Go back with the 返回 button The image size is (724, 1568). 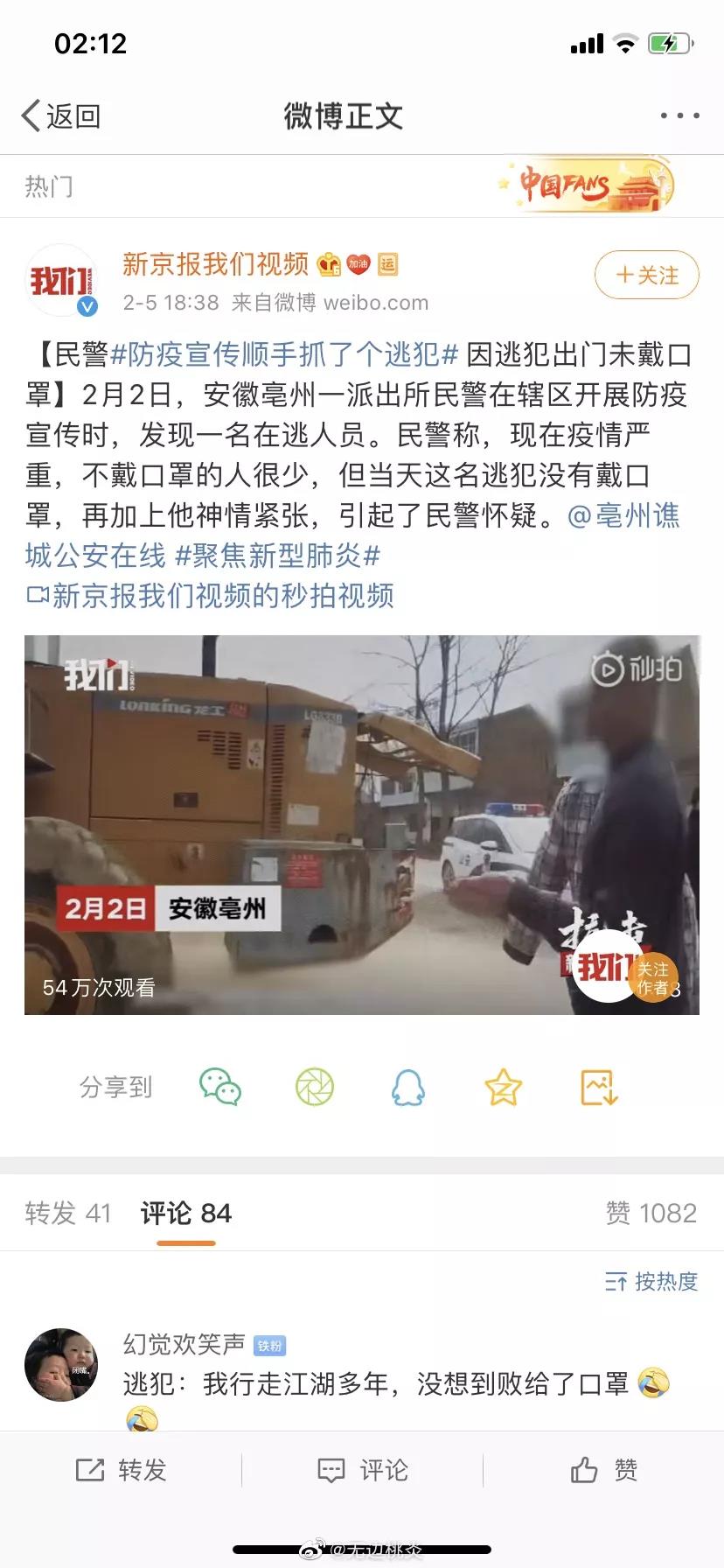click(61, 115)
